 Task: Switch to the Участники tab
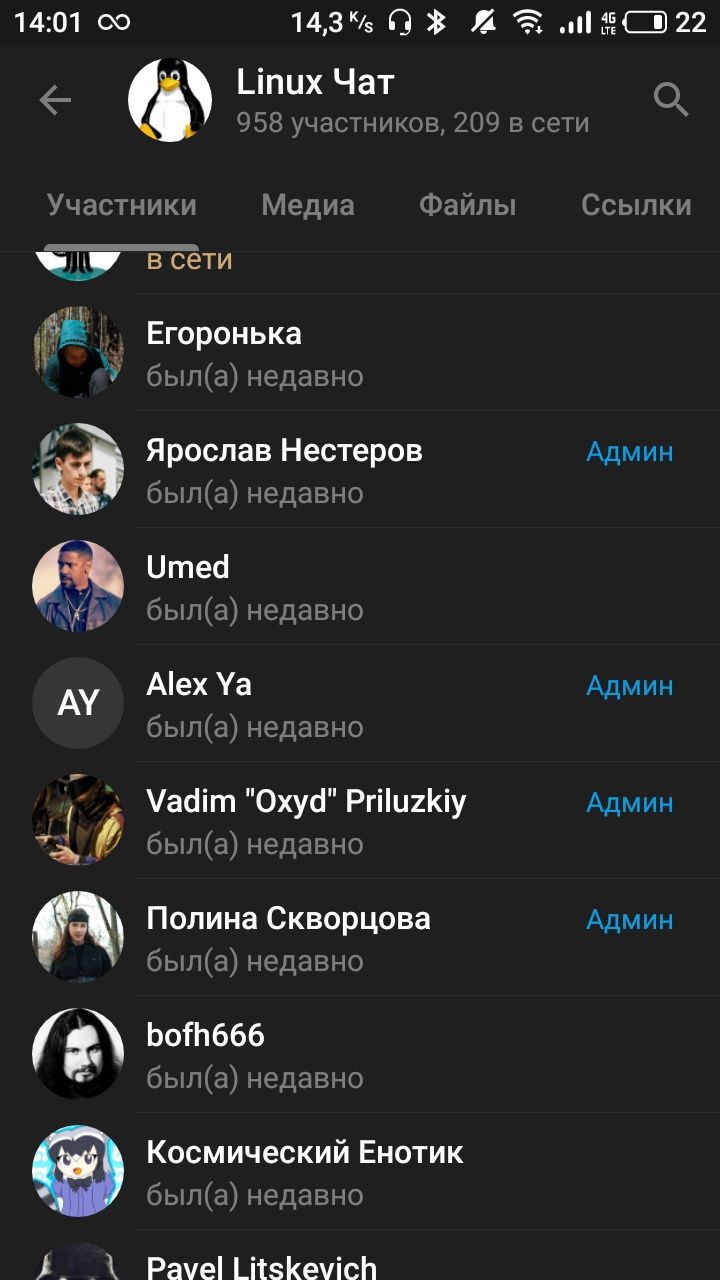[122, 205]
